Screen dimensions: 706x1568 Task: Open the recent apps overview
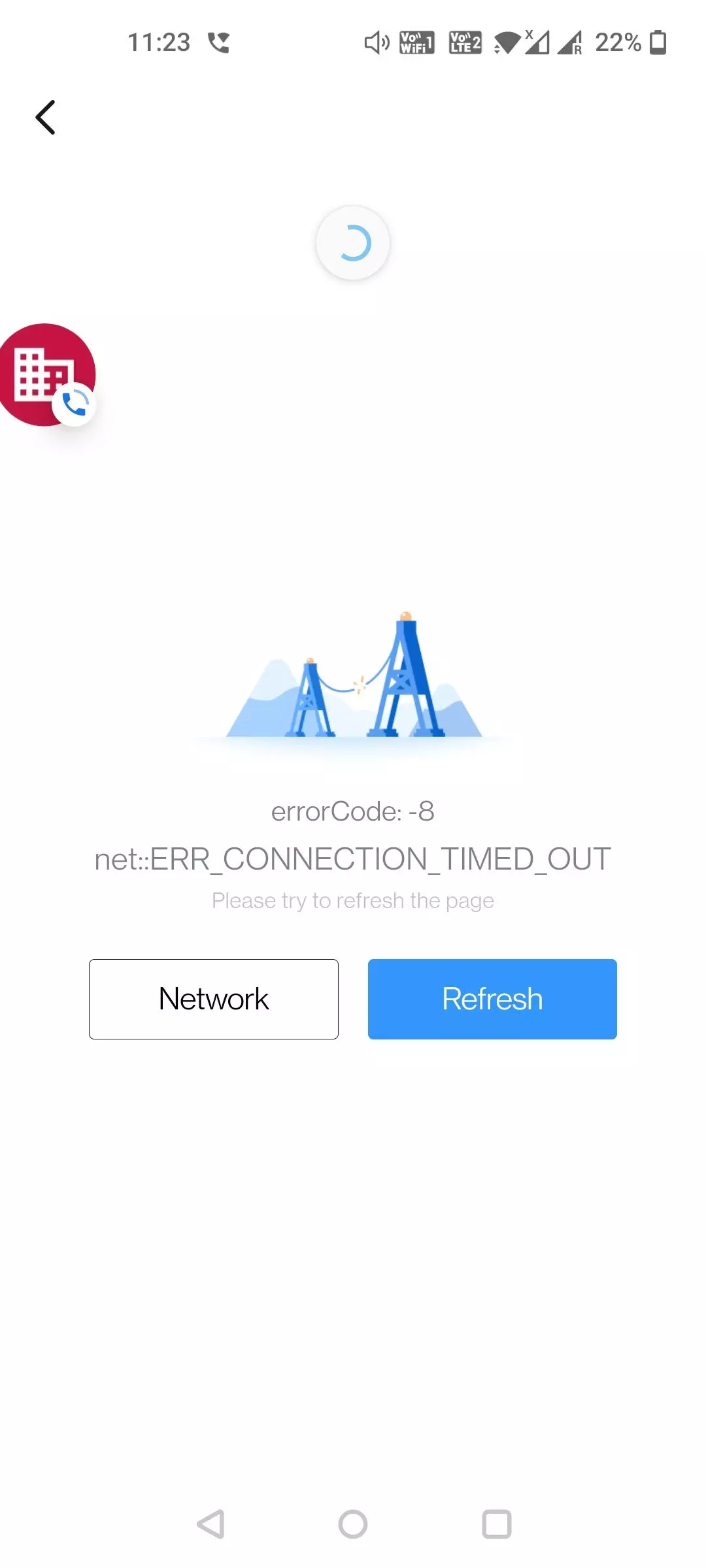[x=497, y=1524]
